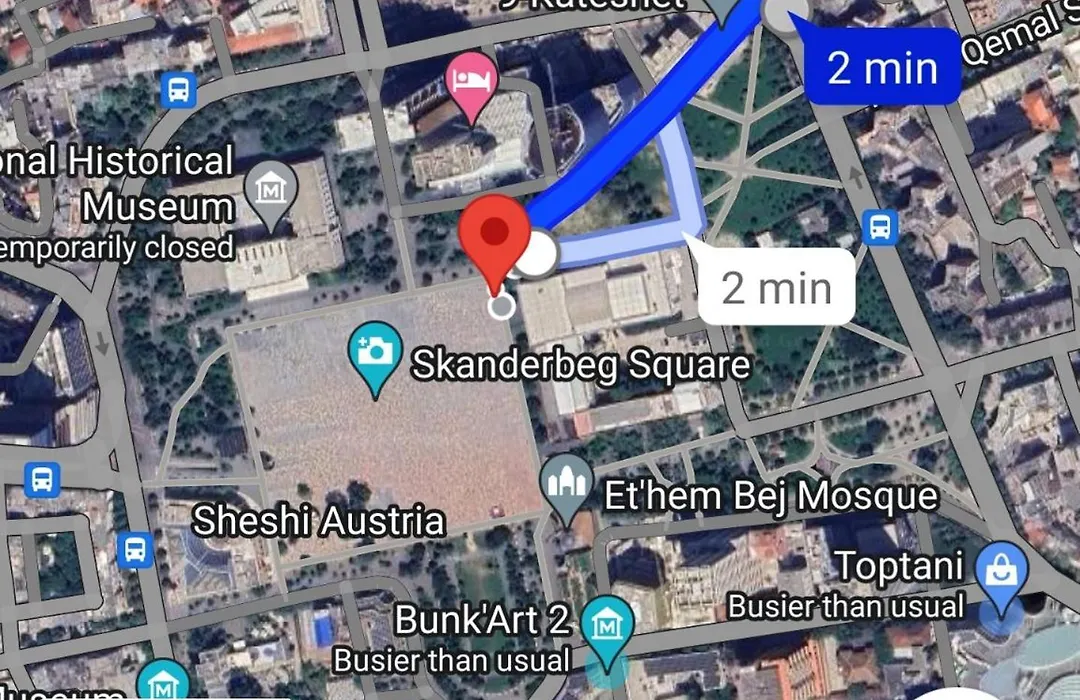
Task: Tap the bus stop left of Sheshi Austria
Action: click(x=134, y=548)
